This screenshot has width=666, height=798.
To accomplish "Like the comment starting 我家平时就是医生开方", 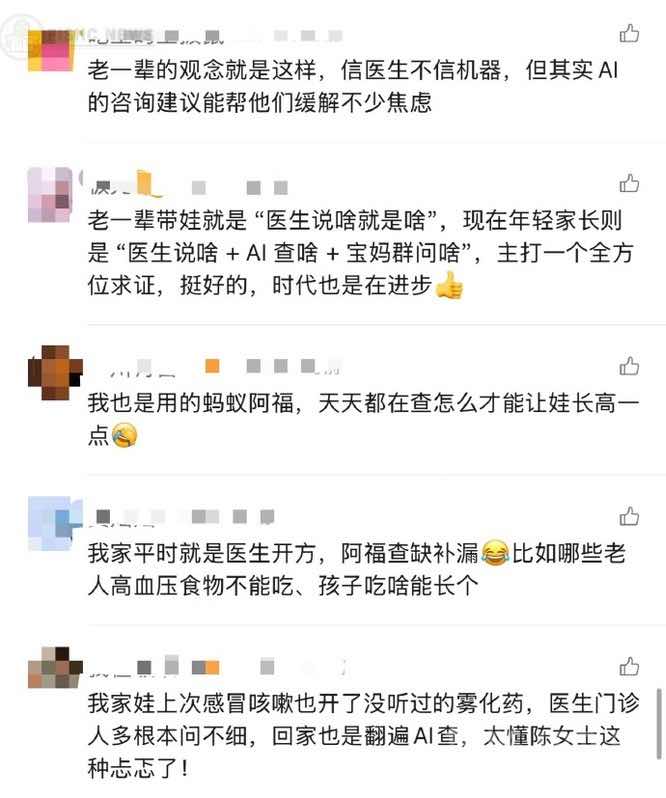I will pyautogui.click(x=629, y=516).
